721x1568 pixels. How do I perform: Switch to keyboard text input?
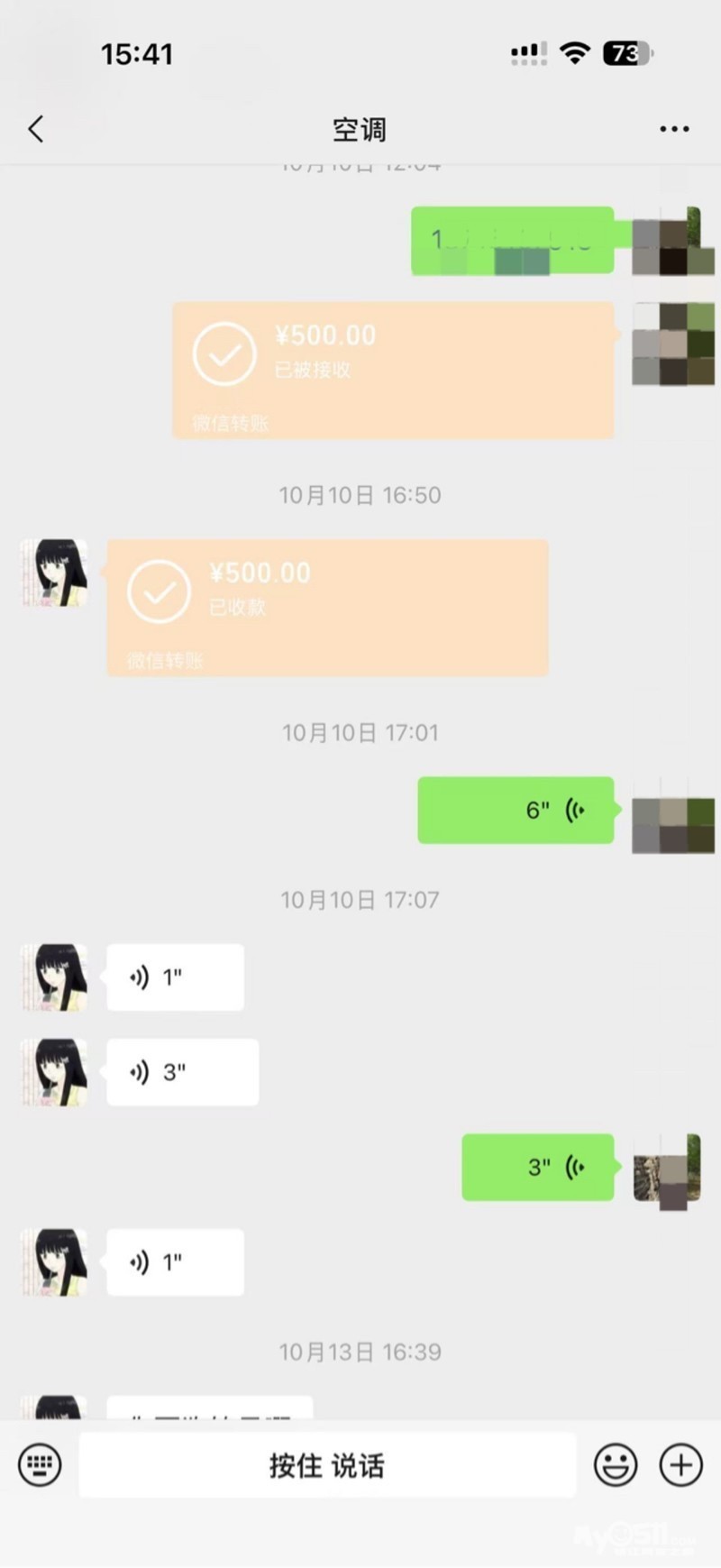point(41,1464)
